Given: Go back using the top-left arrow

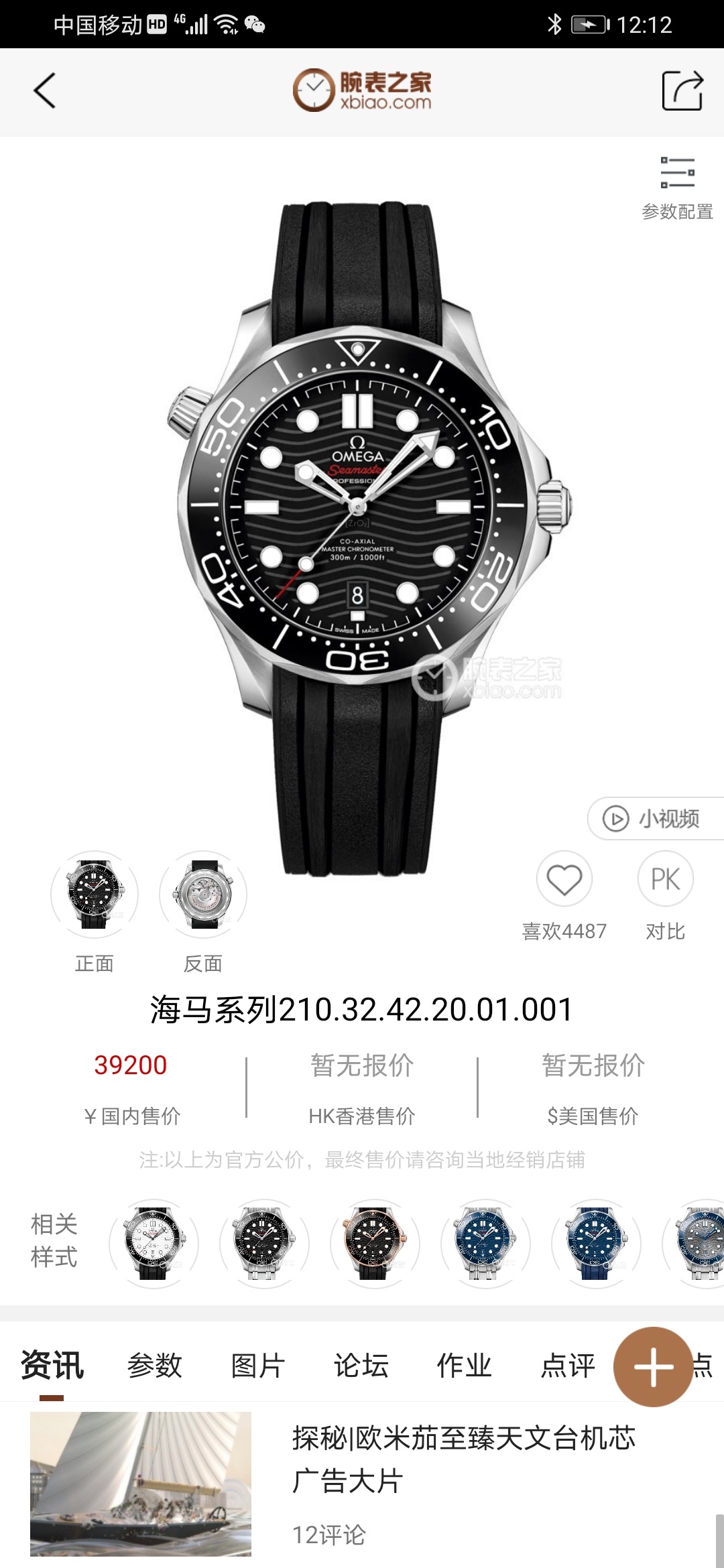Looking at the screenshot, I should 44,91.
